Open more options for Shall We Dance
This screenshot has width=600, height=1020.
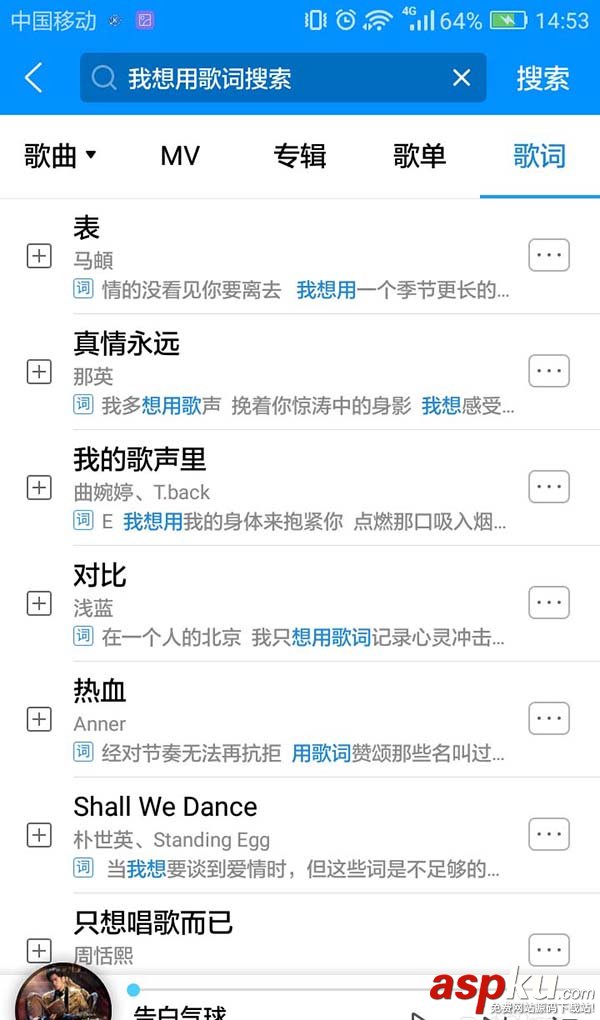548,833
